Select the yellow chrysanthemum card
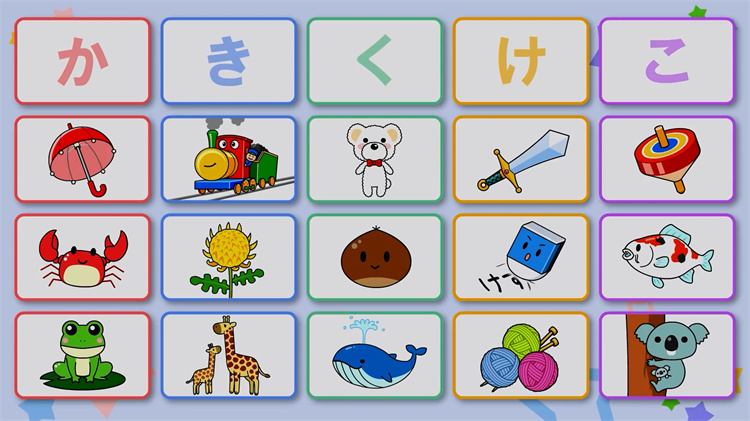The image size is (750, 421). tap(229, 258)
